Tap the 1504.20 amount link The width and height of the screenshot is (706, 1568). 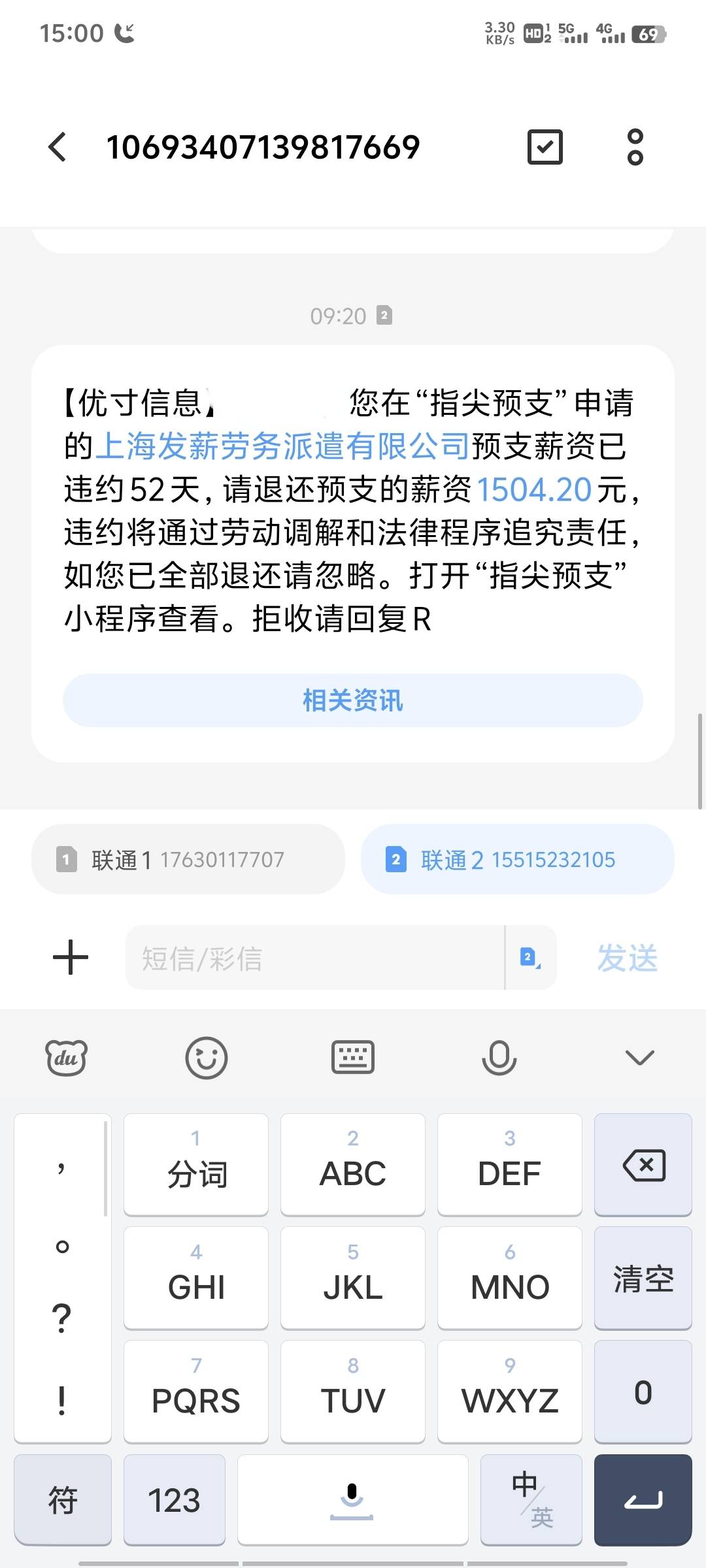pos(534,489)
